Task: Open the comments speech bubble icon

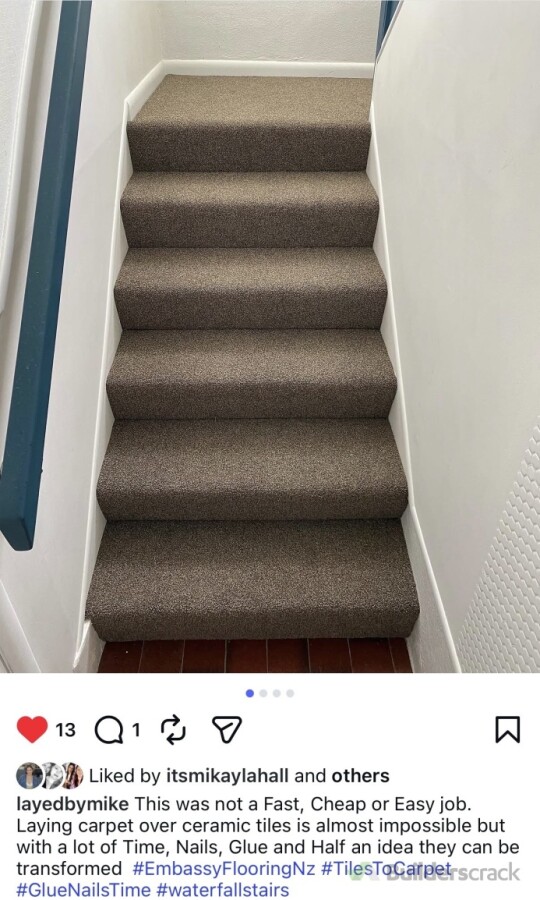Action: [x=109, y=730]
